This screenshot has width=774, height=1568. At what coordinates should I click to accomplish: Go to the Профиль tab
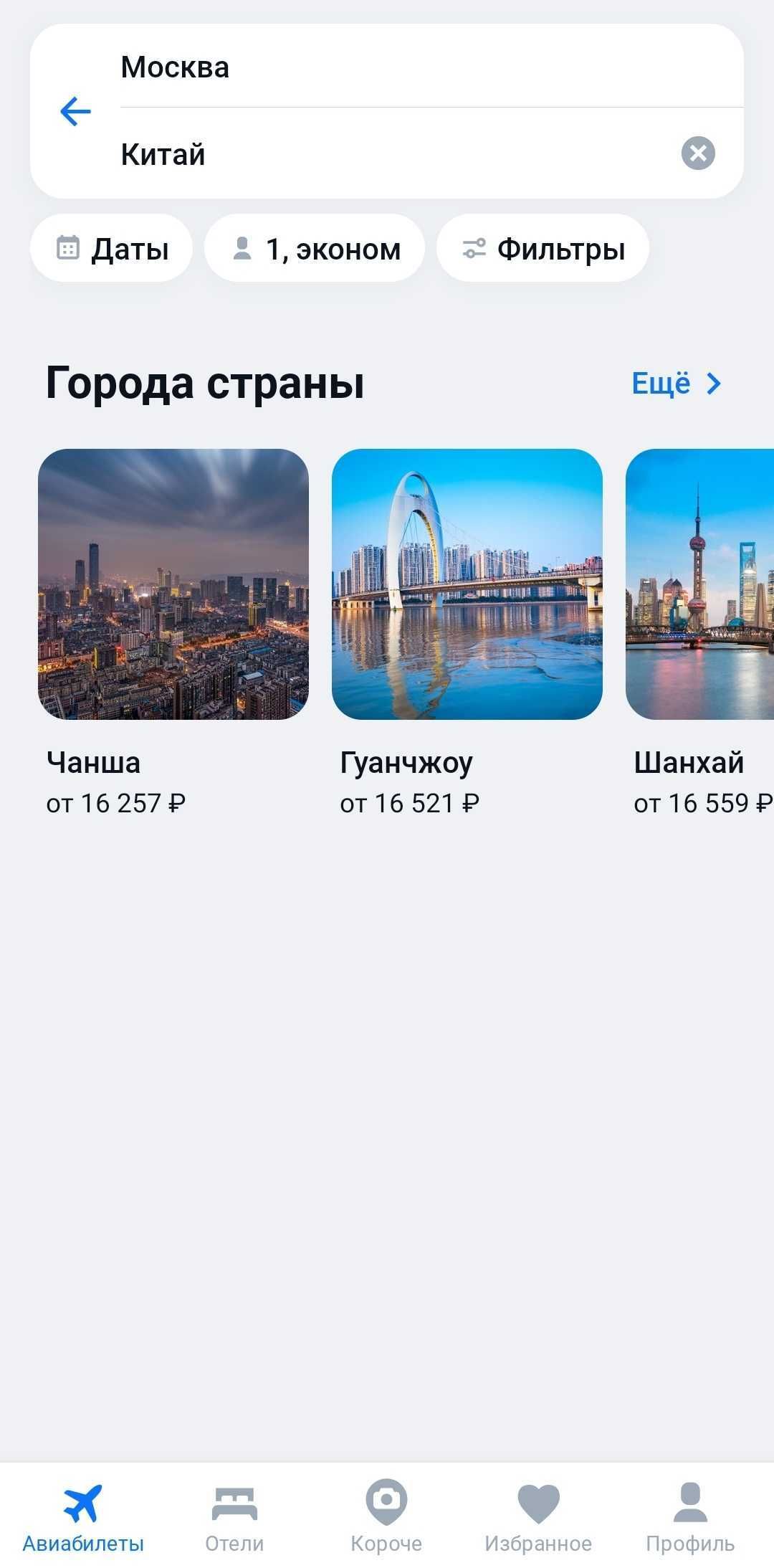(690, 1516)
